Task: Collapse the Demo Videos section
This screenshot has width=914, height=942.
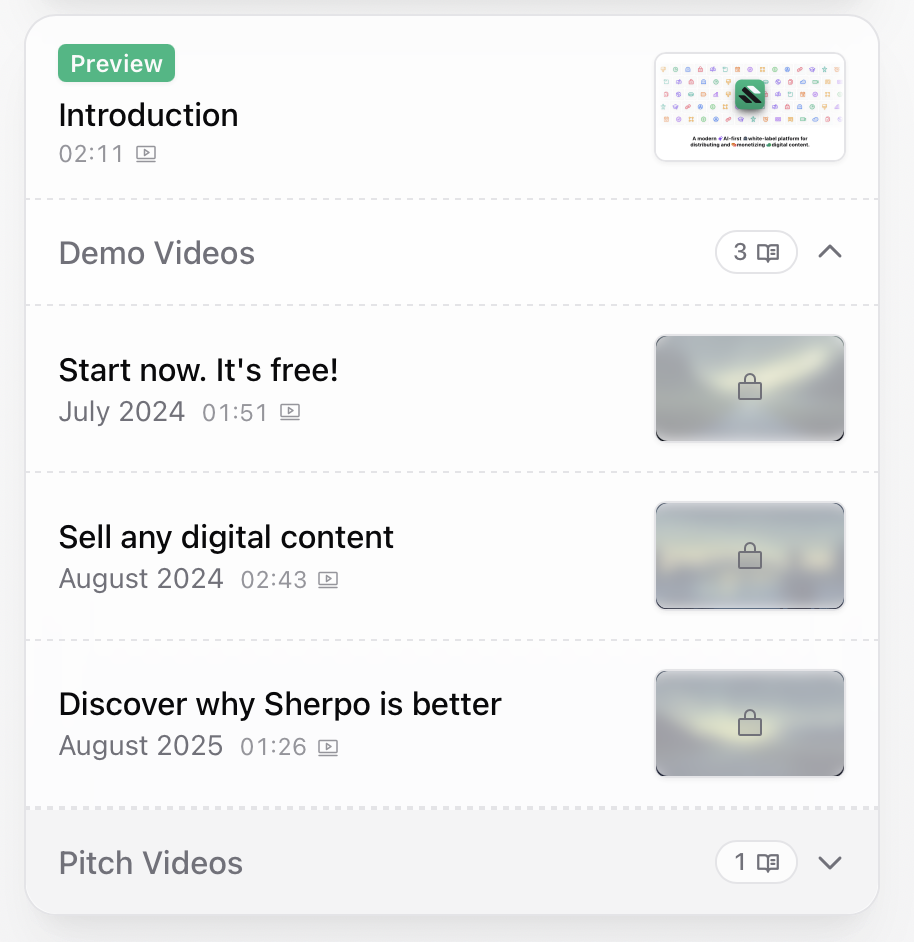Action: point(830,252)
